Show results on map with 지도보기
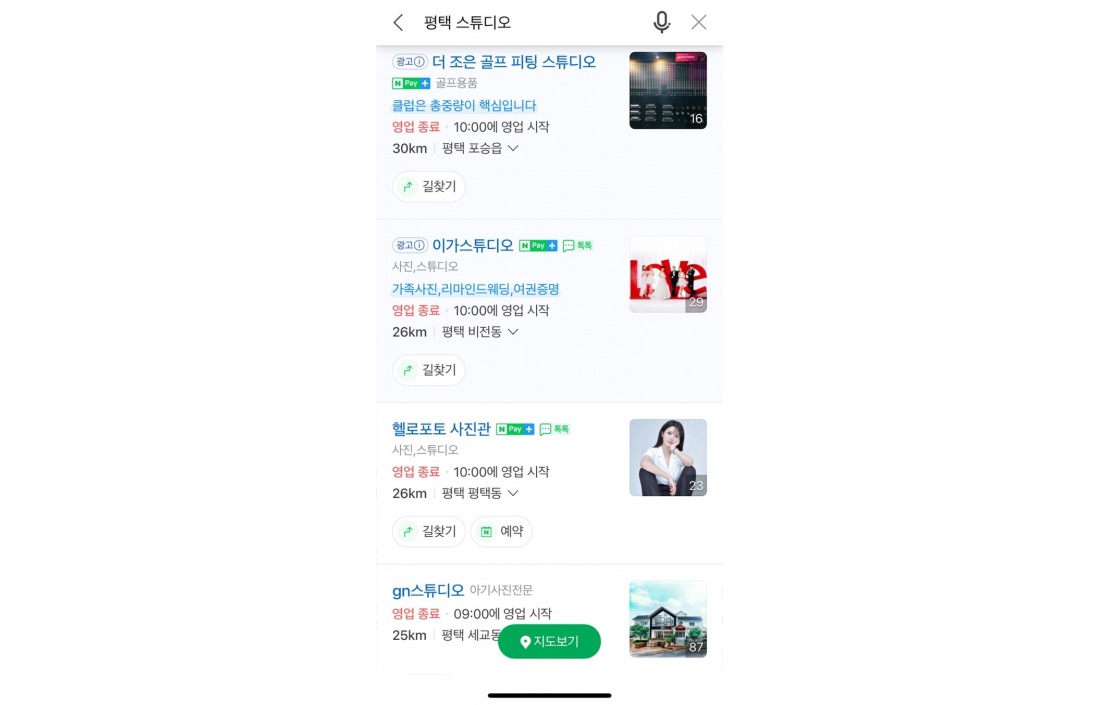1100x705 pixels. pyautogui.click(x=549, y=642)
